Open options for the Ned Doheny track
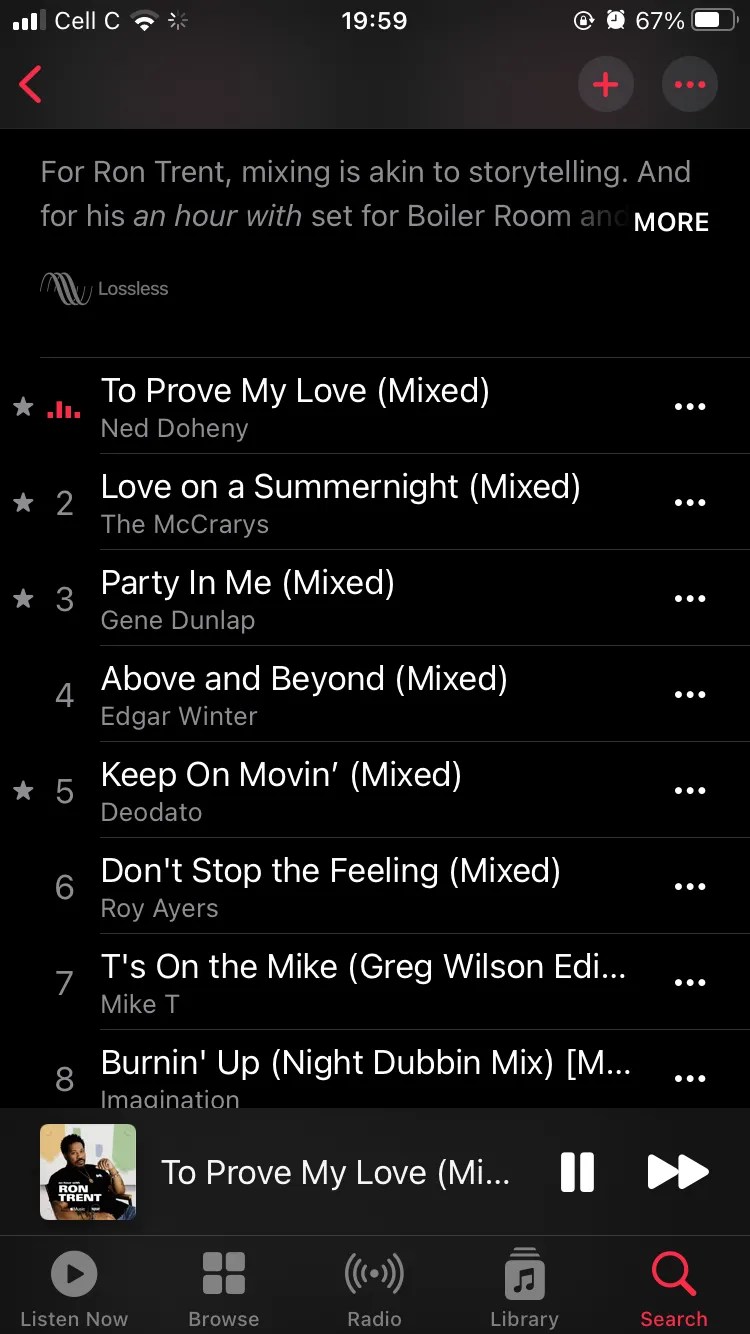750x1334 pixels. [690, 406]
